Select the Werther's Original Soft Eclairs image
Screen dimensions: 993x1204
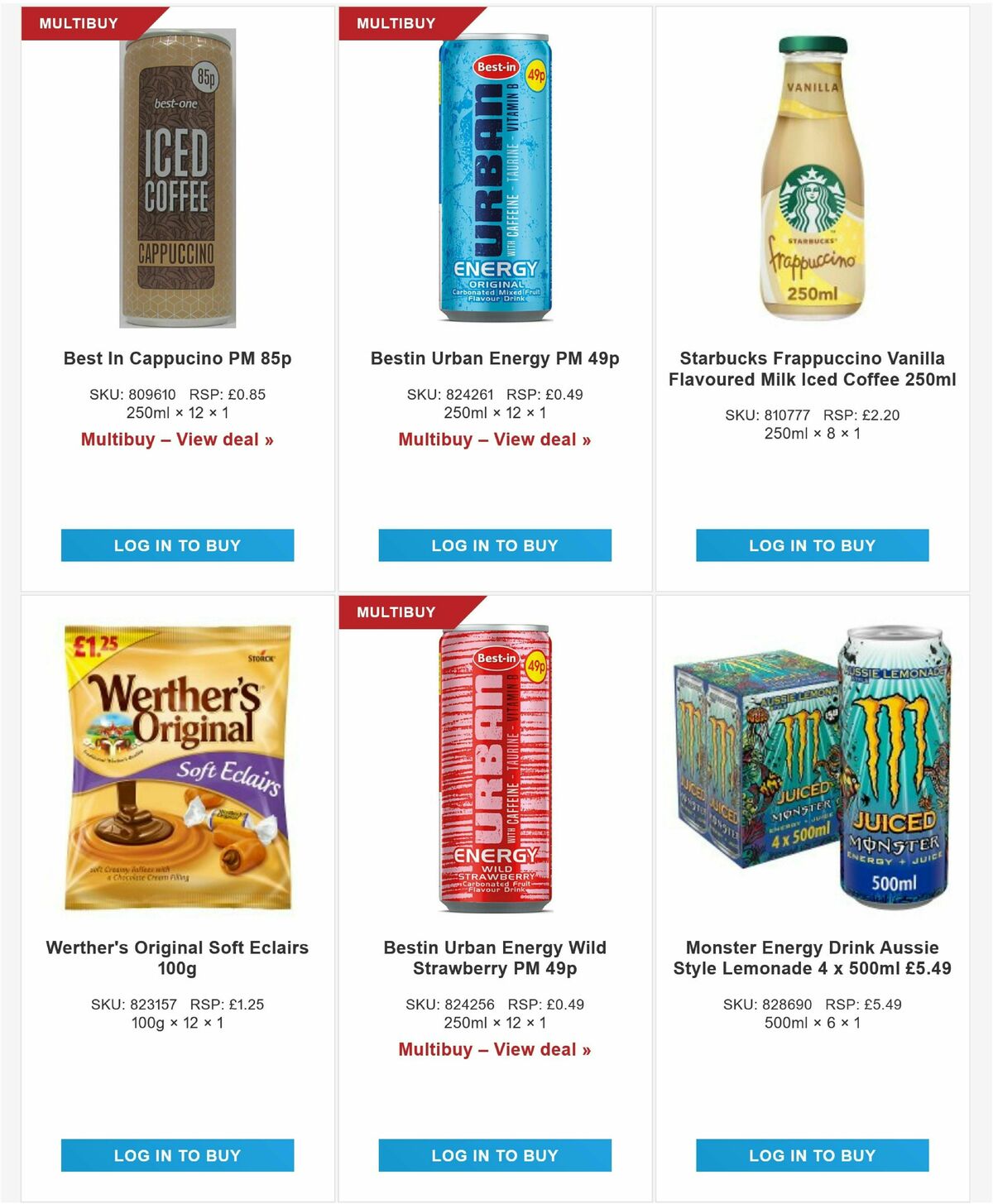(x=177, y=770)
